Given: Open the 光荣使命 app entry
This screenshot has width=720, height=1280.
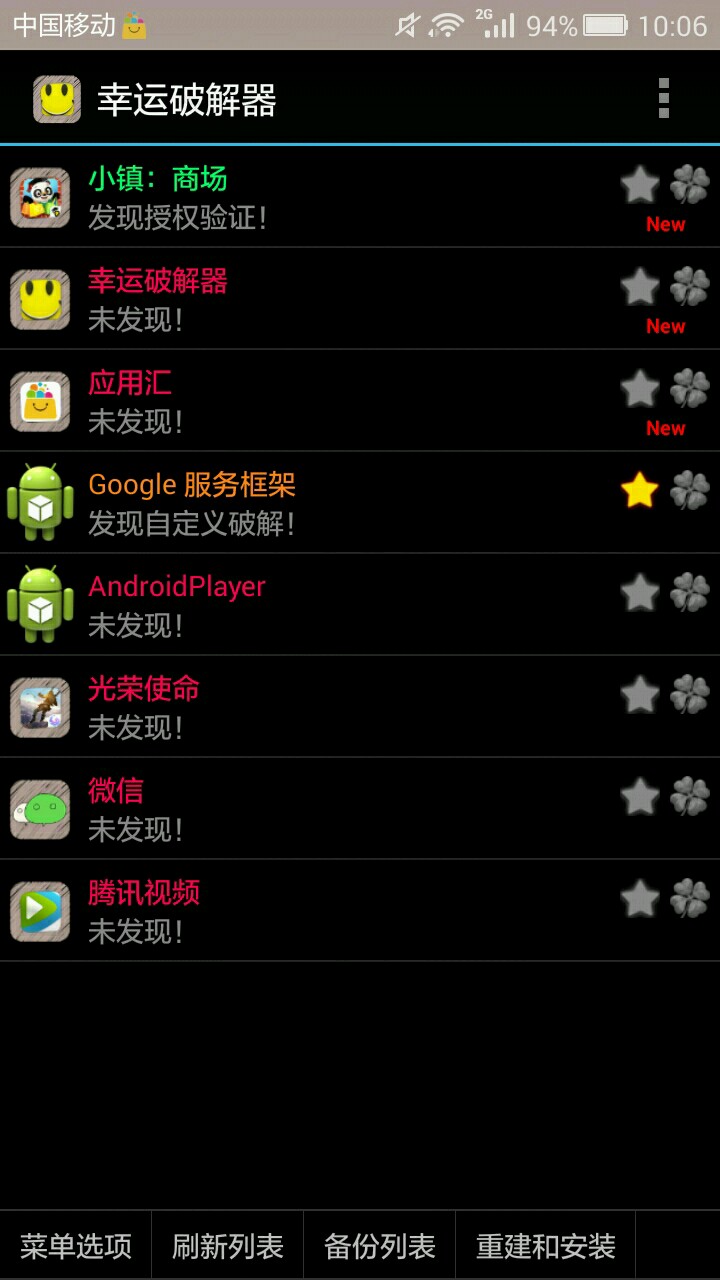Looking at the screenshot, I should click(x=300, y=708).
